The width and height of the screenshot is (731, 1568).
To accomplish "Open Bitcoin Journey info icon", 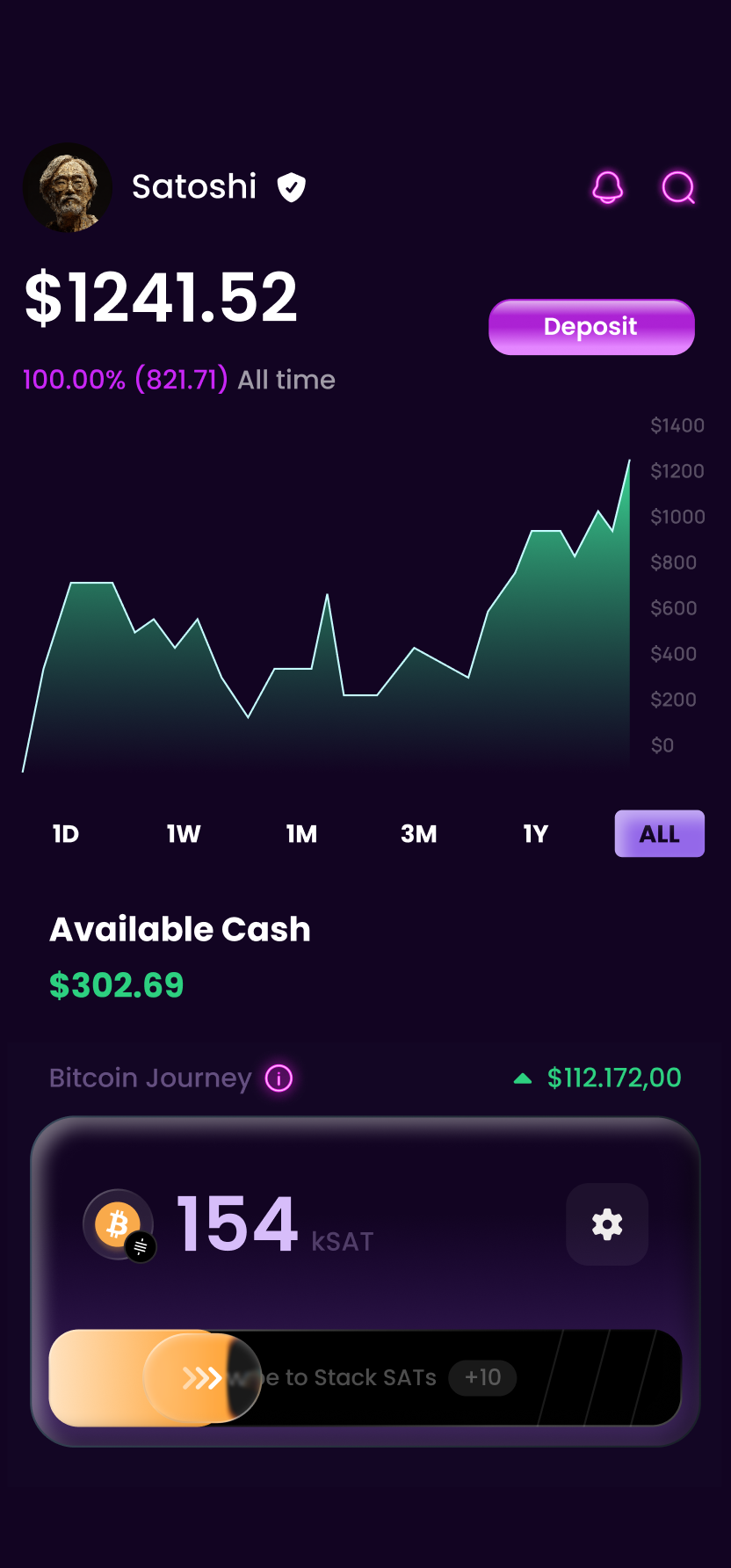I will click(279, 1078).
